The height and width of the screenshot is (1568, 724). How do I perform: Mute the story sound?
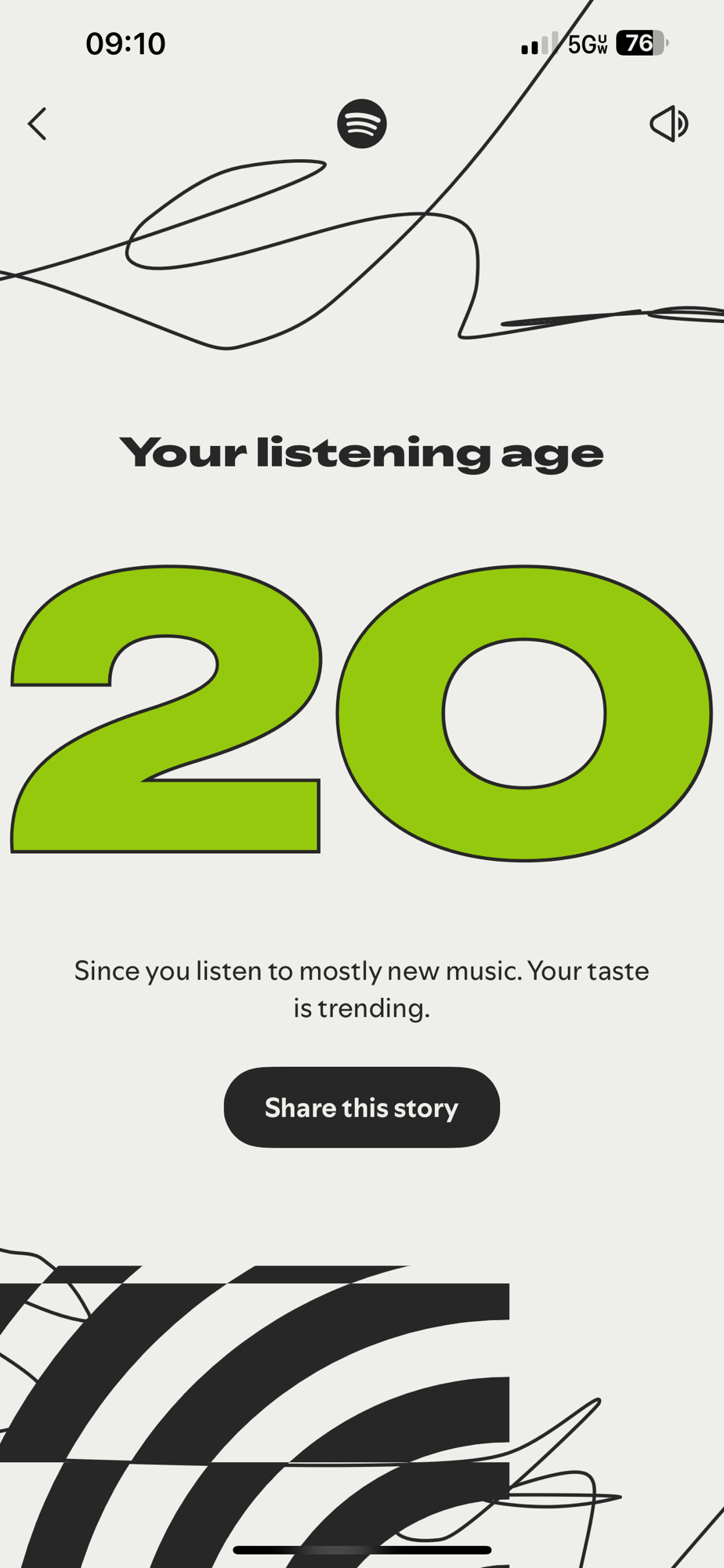pyautogui.click(x=668, y=124)
